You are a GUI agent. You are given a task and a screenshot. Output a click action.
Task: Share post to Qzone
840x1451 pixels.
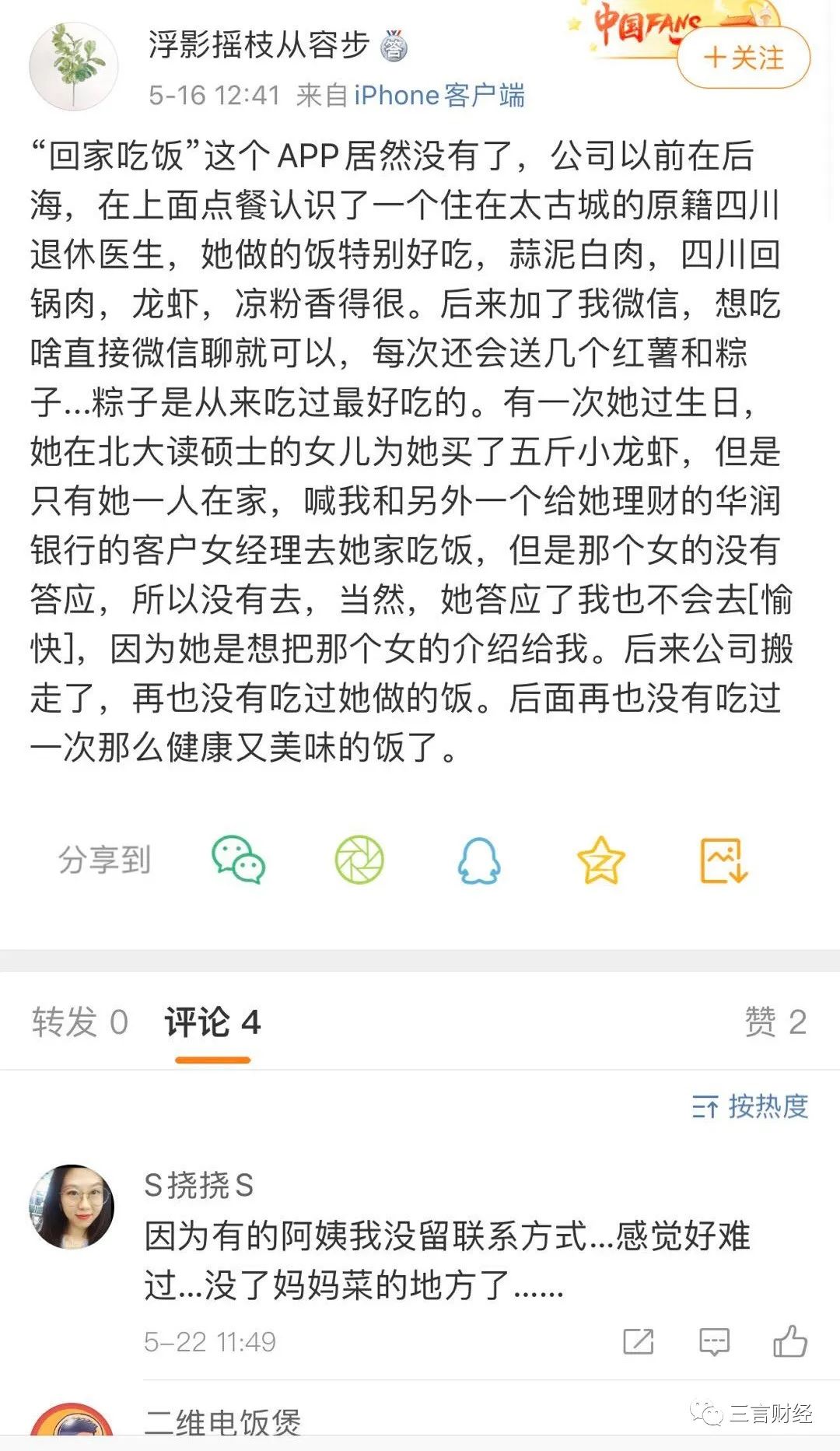coord(600,860)
